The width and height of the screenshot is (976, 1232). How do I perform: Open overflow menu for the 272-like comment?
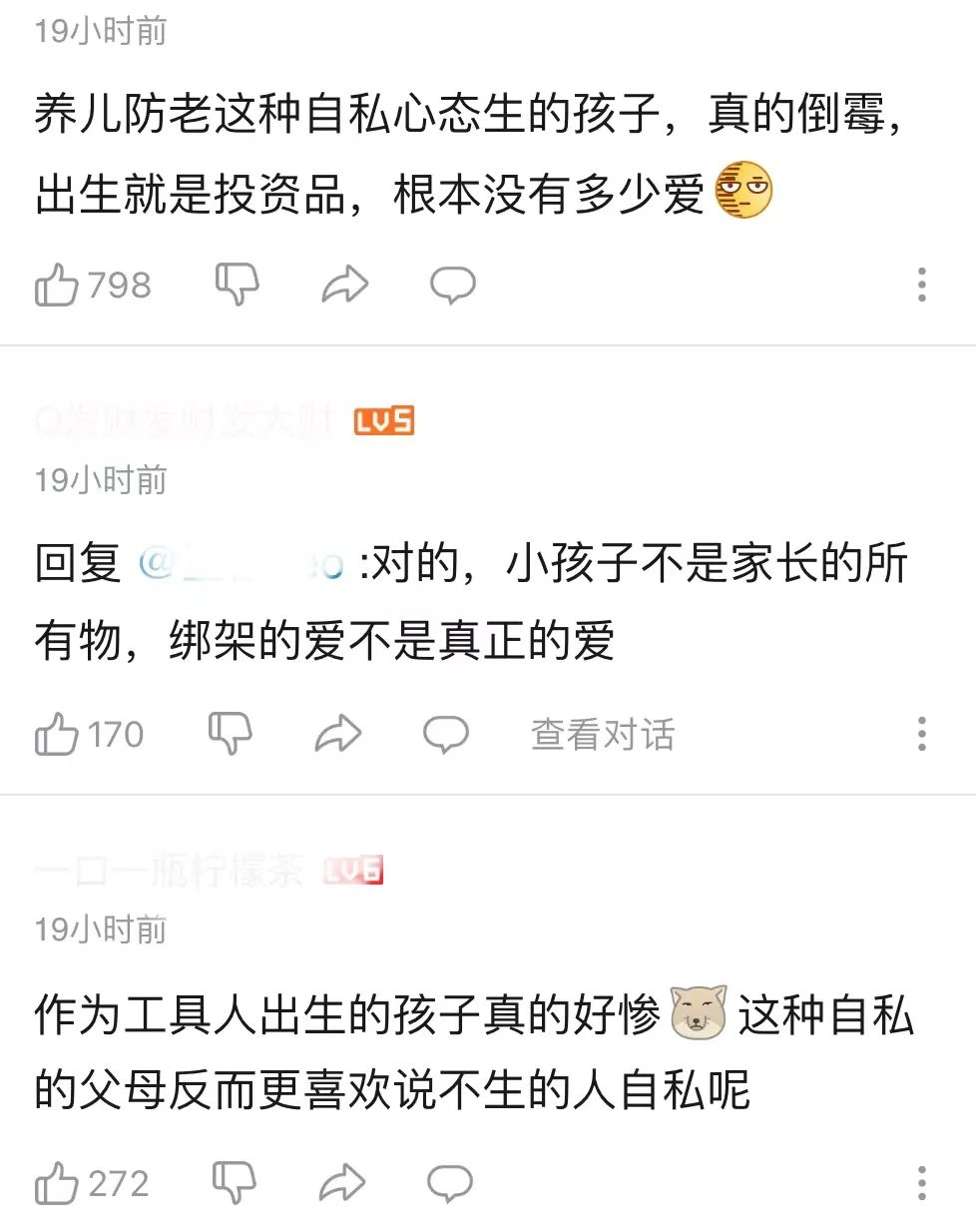point(921,1184)
